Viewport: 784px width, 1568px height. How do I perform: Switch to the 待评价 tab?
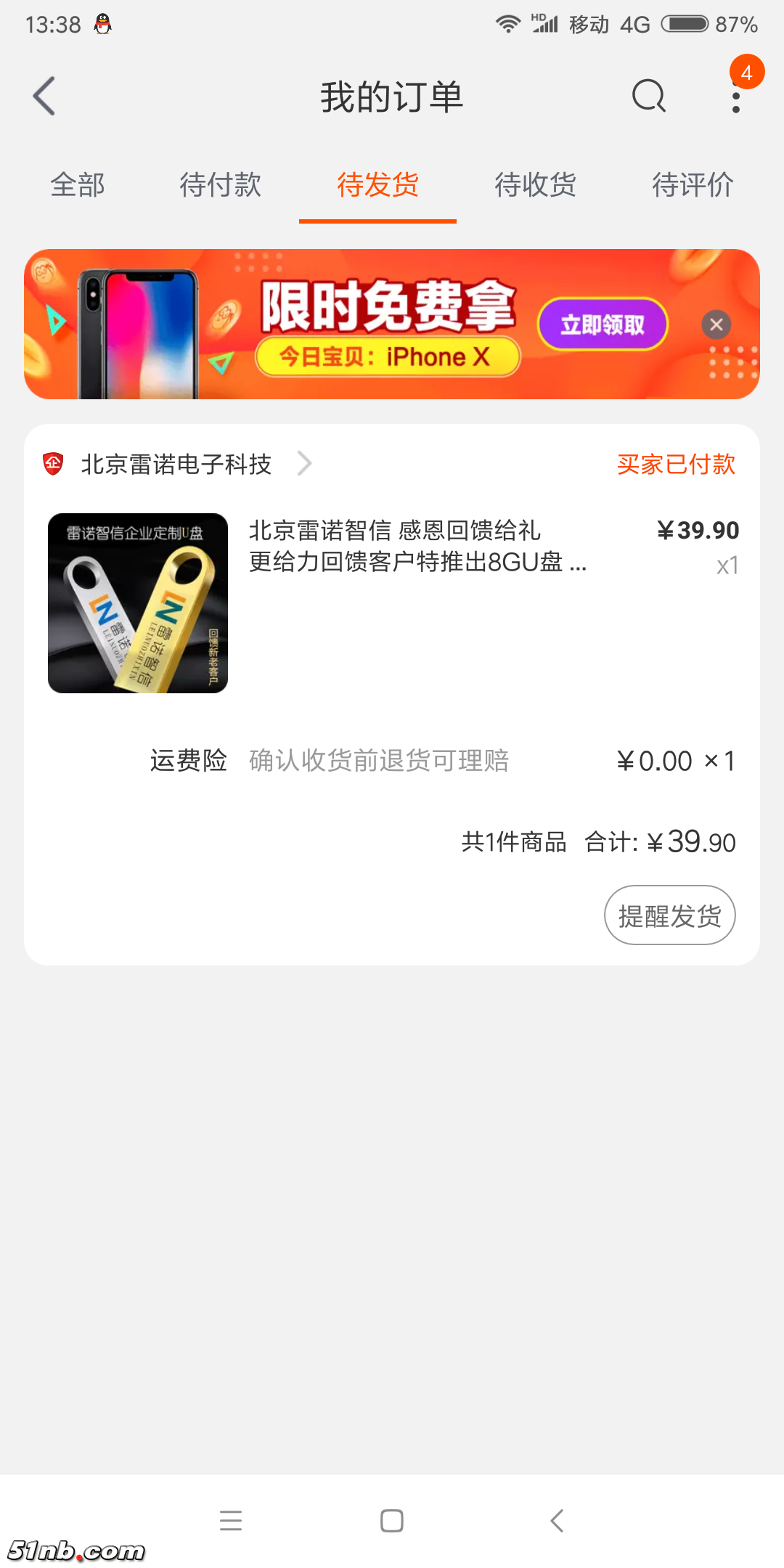[693, 185]
